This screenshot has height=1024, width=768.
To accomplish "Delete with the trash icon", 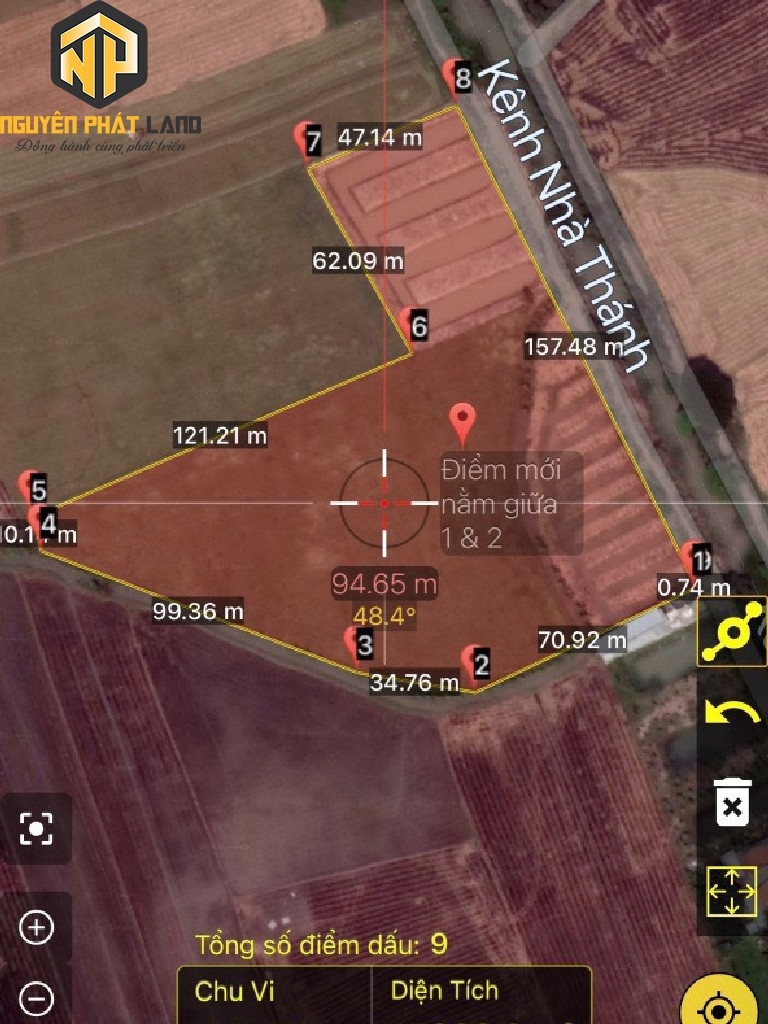I will pyautogui.click(x=732, y=802).
